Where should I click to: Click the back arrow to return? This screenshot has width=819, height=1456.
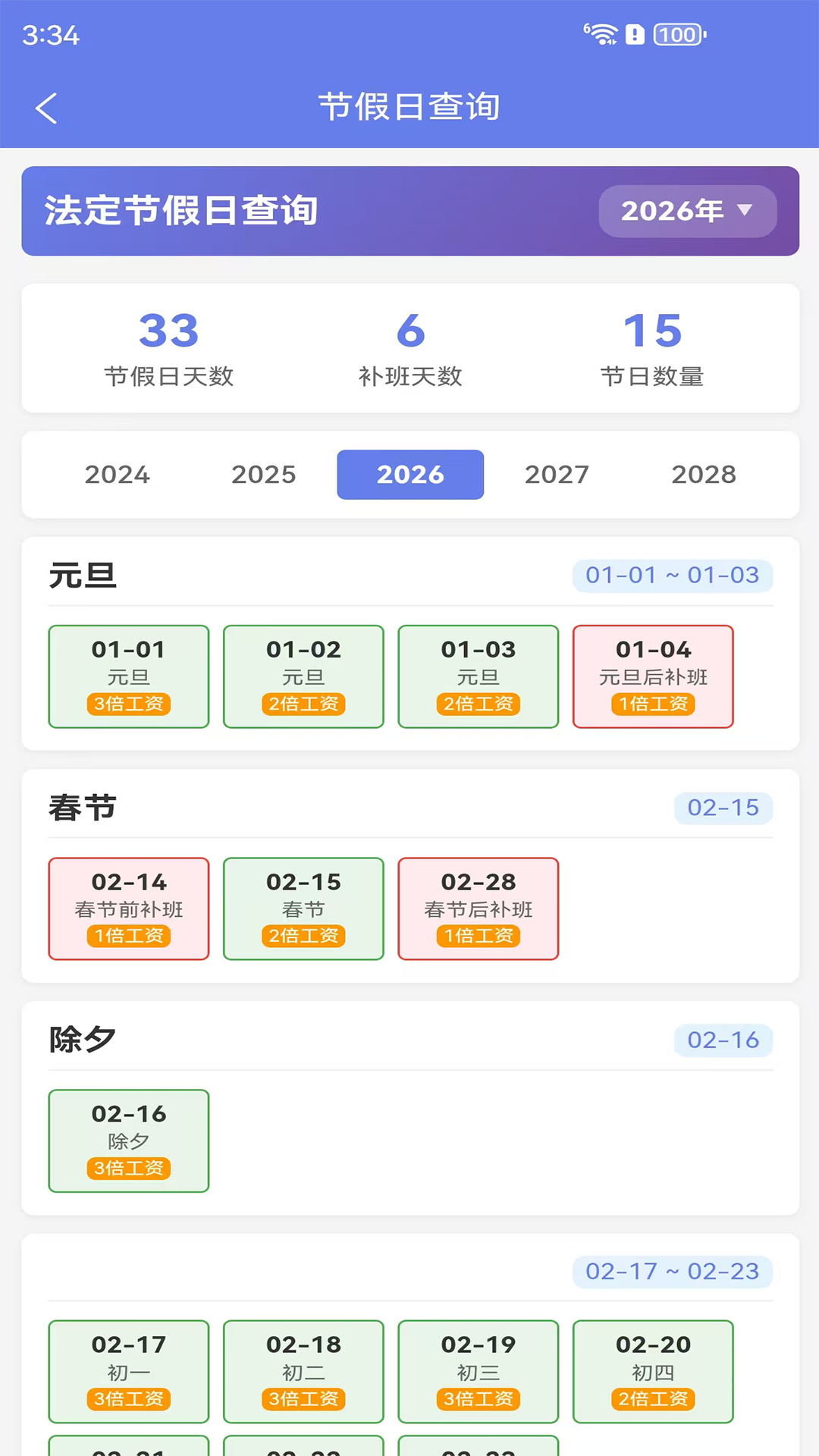coord(46,107)
